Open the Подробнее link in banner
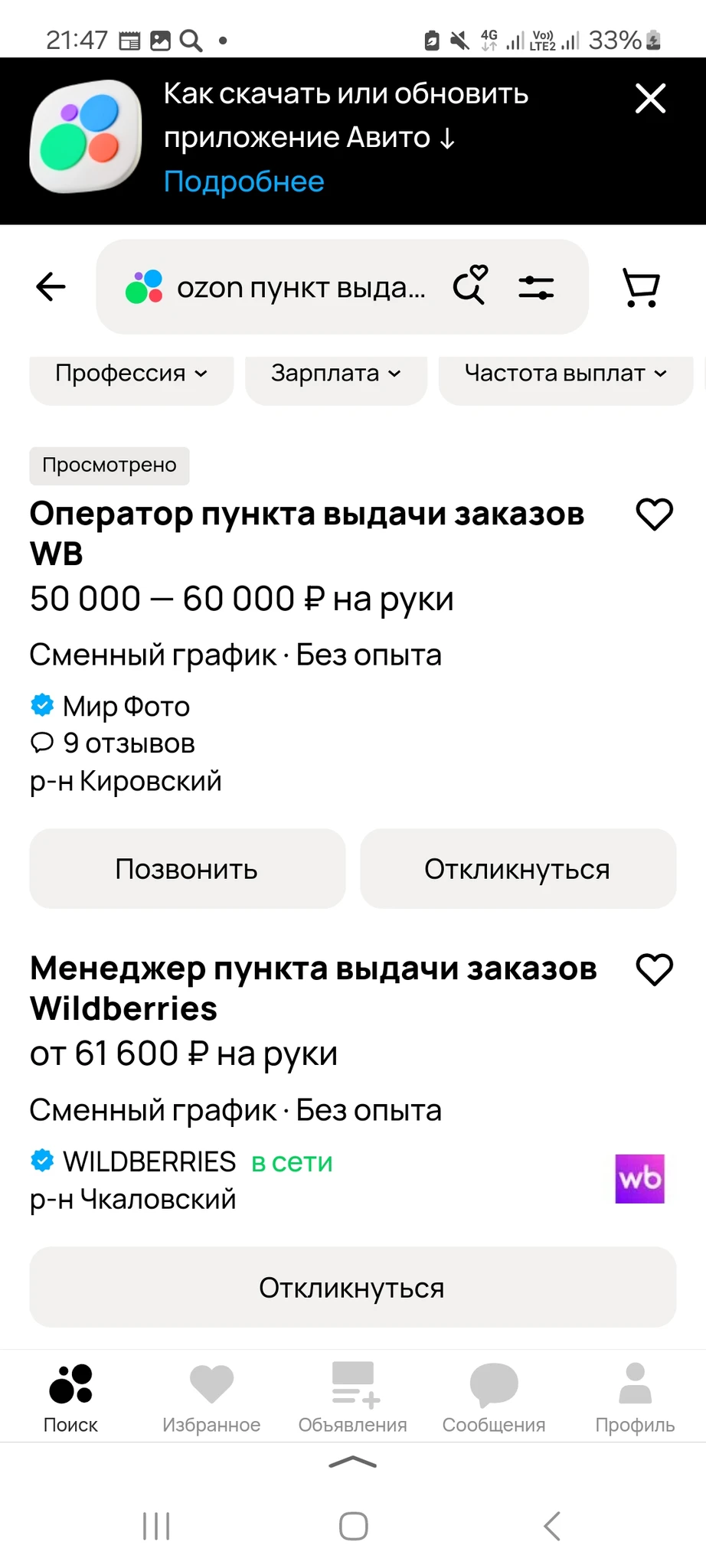Screen dimensions: 706x1568 click(244, 182)
